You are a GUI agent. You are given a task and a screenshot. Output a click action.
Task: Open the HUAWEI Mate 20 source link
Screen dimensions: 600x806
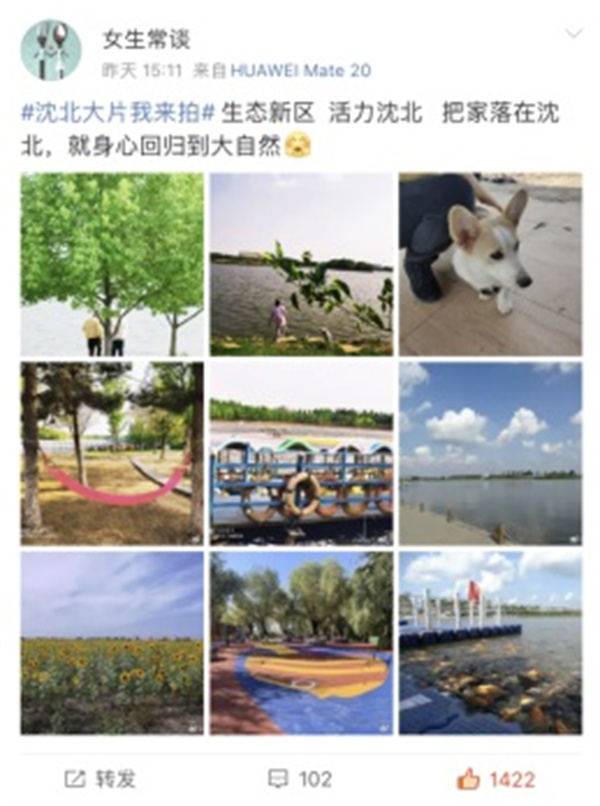tap(300, 70)
